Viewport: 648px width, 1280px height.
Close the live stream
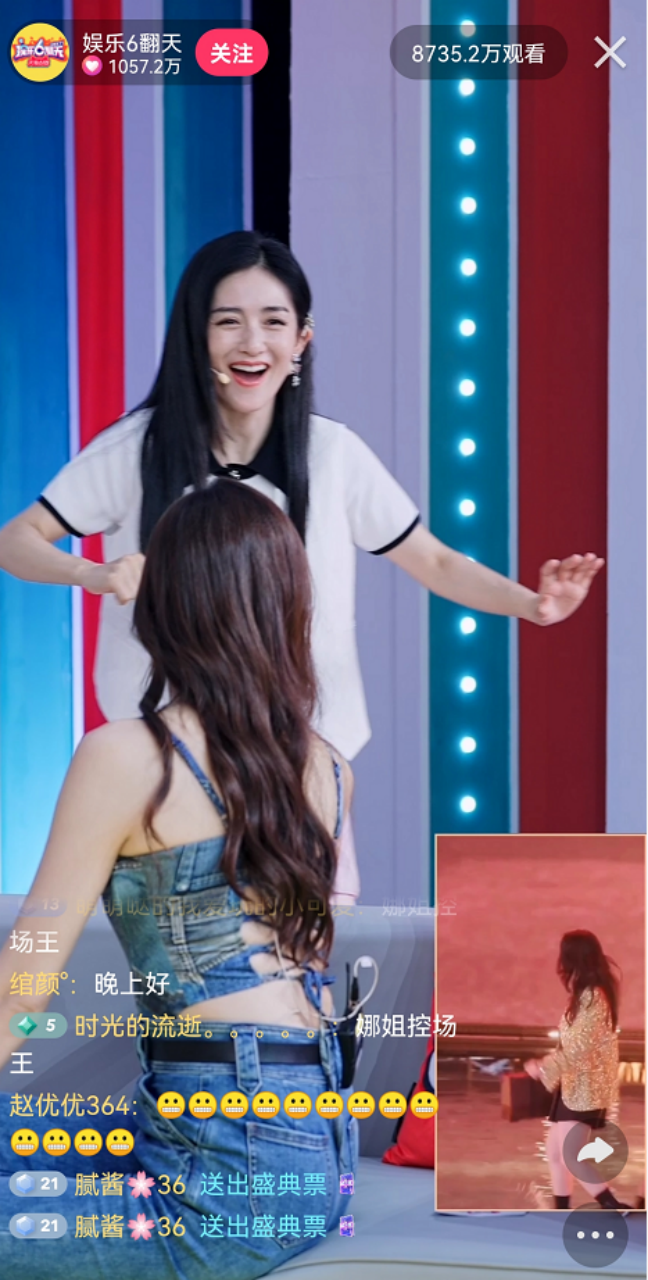point(610,52)
